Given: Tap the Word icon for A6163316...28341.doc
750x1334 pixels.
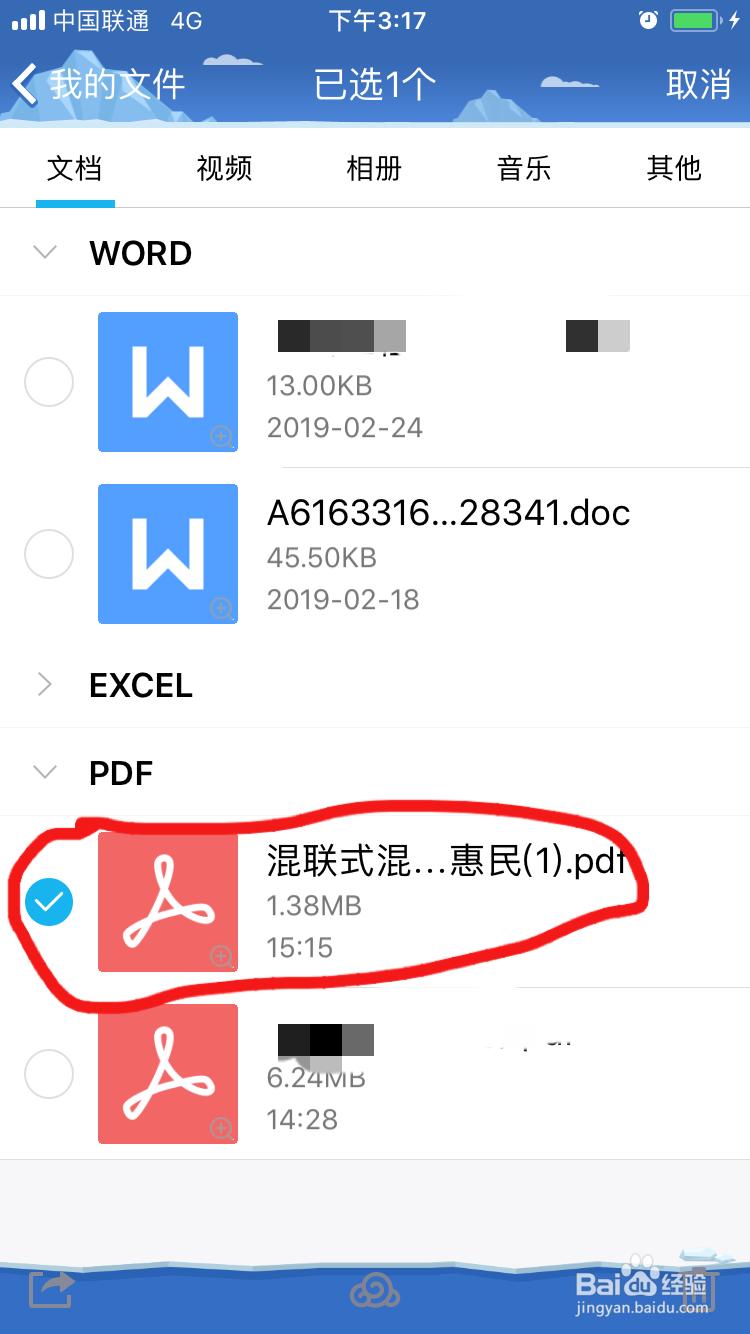Looking at the screenshot, I should click(x=167, y=553).
